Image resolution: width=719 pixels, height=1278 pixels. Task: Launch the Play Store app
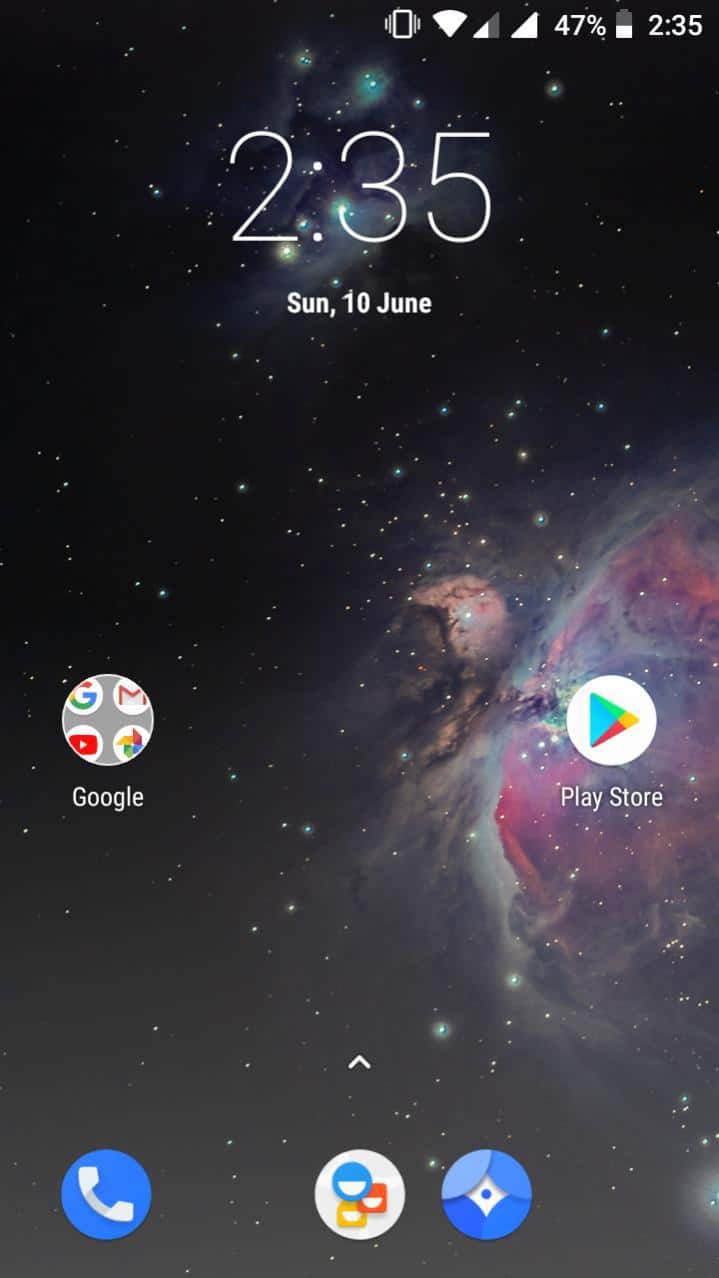pyautogui.click(x=611, y=720)
